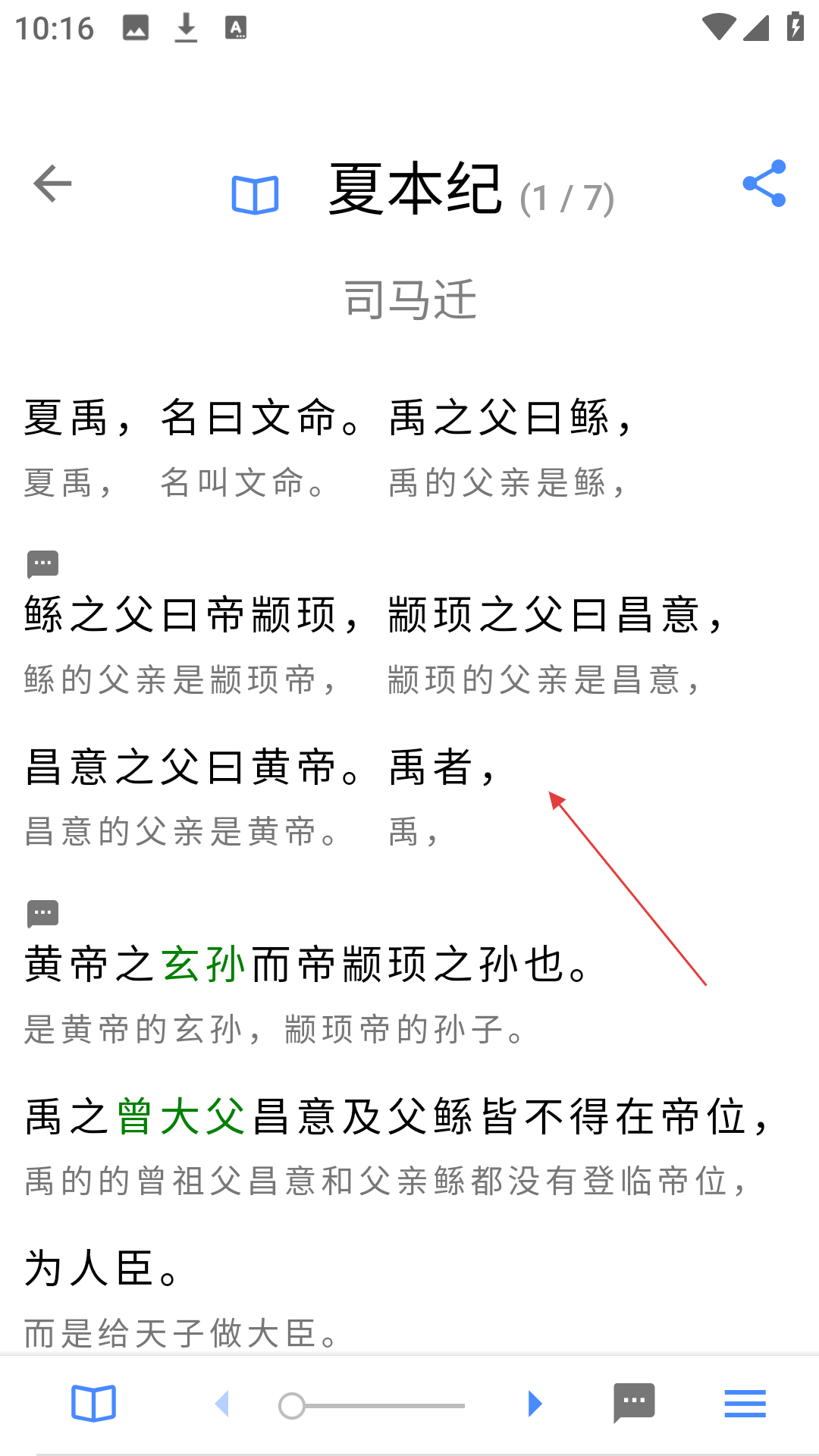Open the bottom-right hamburger menu
Image resolution: width=819 pixels, height=1456 pixels.
745,1404
